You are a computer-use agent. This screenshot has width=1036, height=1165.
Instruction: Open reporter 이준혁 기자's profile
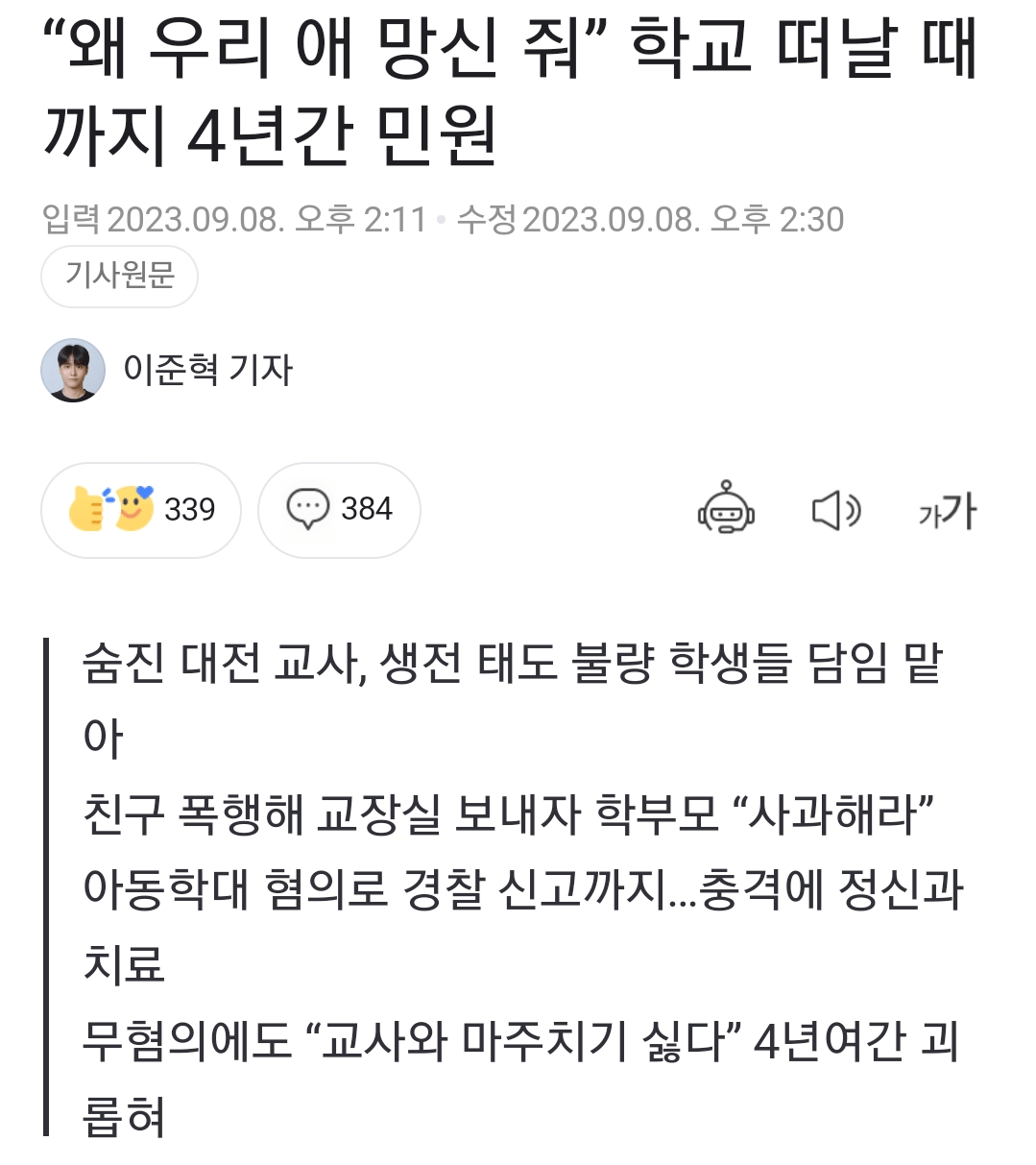tap(206, 370)
